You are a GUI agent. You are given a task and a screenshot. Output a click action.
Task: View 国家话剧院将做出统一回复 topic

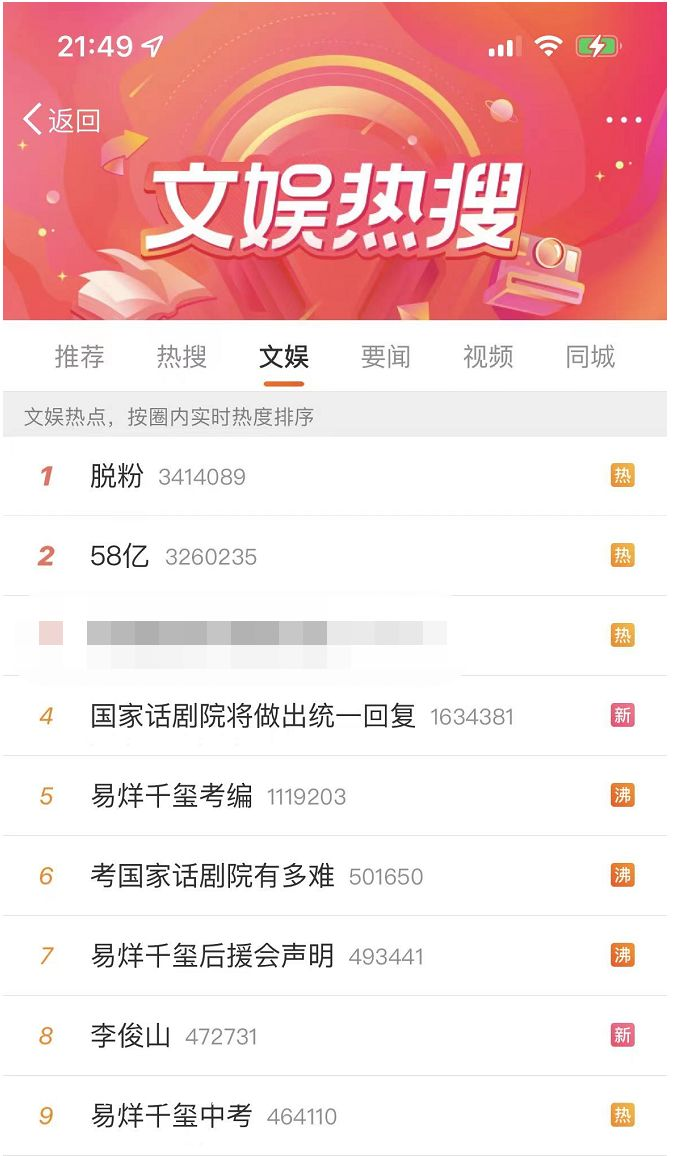coord(252,716)
